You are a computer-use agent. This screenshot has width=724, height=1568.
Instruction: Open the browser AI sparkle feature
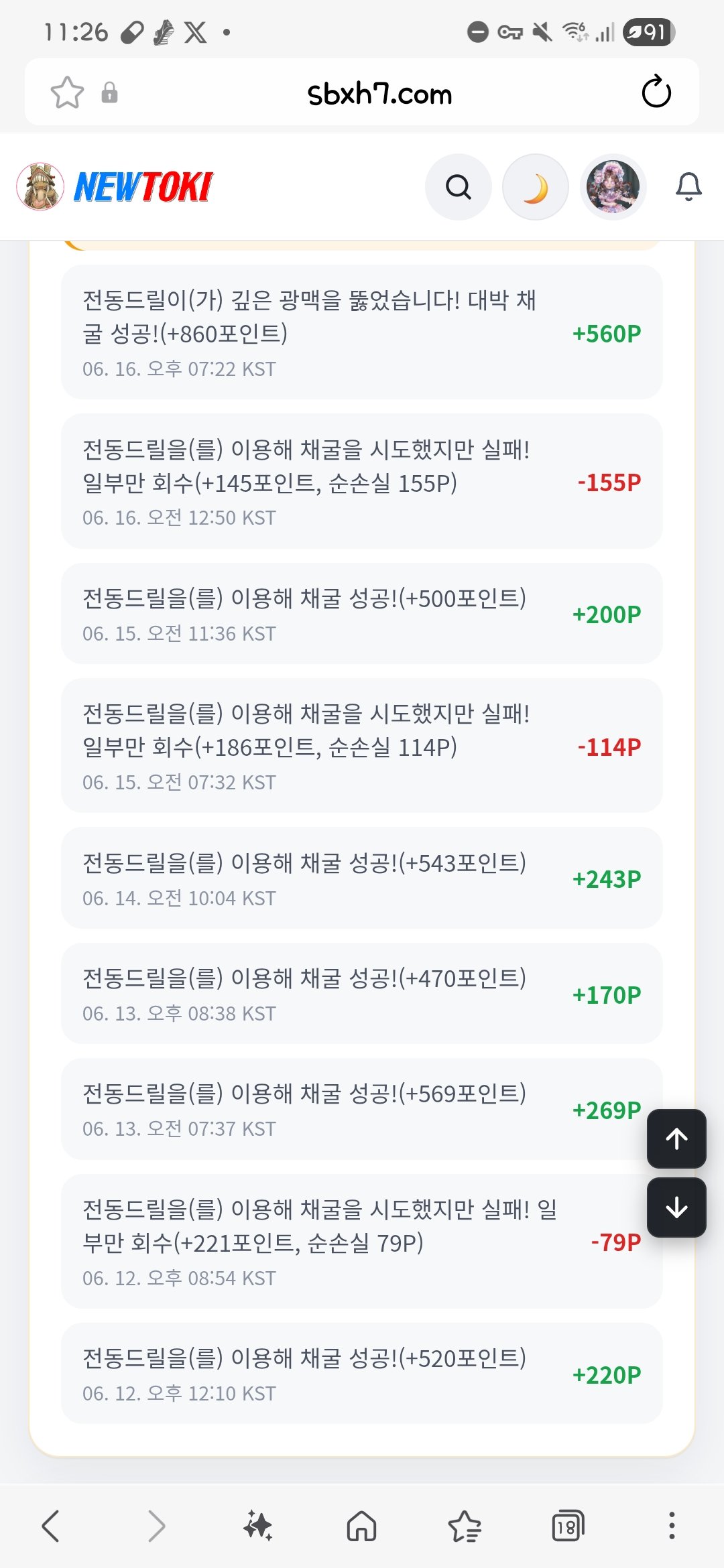click(x=258, y=1526)
